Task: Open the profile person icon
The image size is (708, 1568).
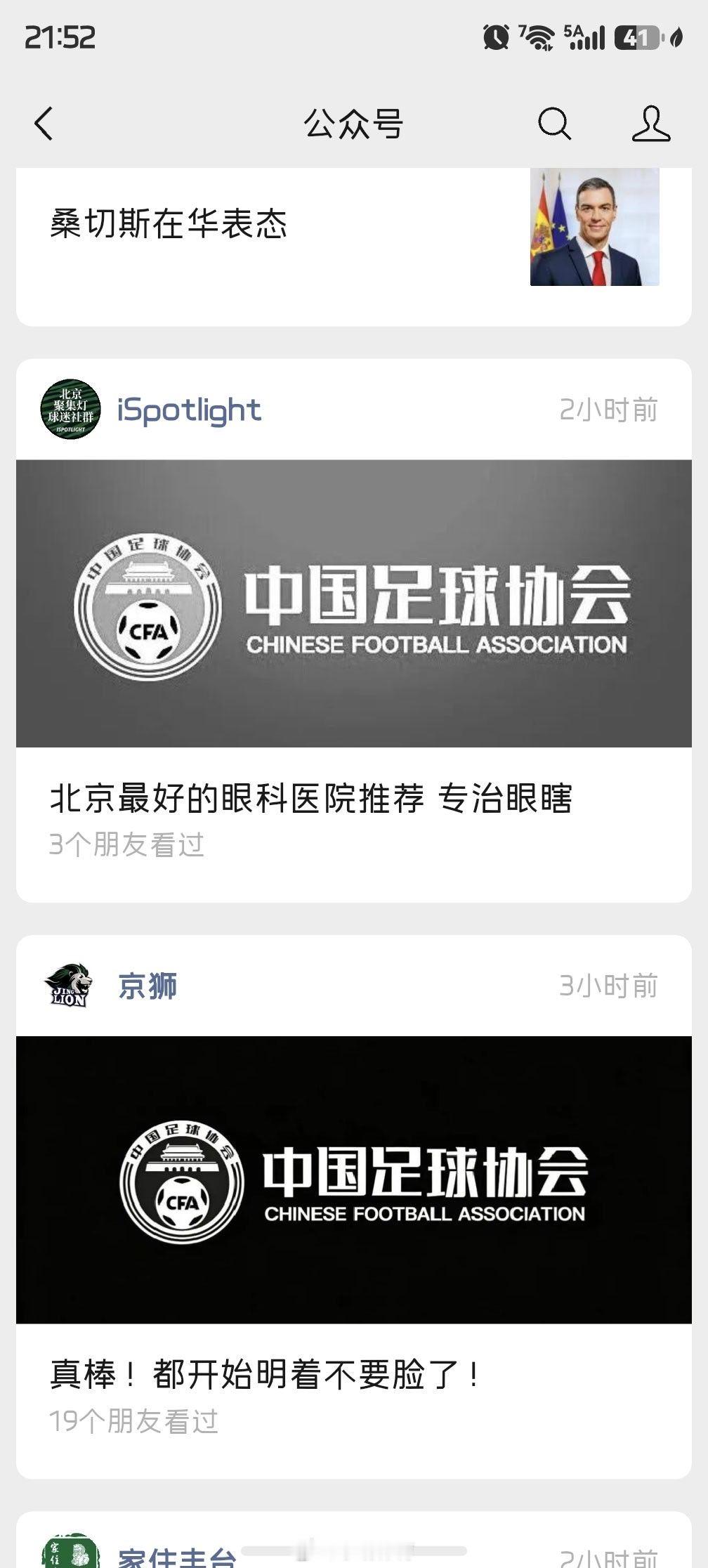Action: click(x=650, y=124)
